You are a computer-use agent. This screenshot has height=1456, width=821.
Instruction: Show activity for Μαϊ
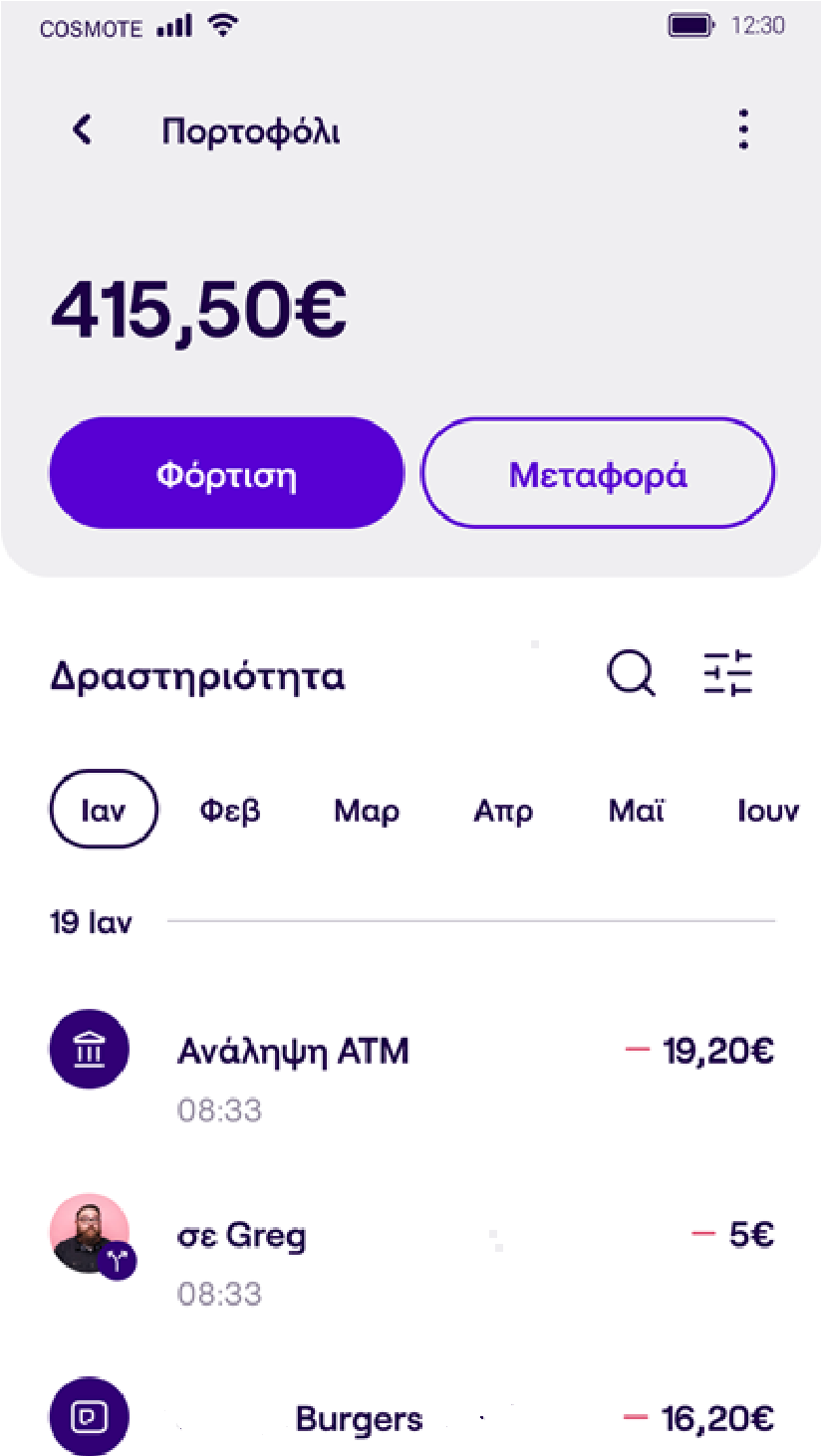pyautogui.click(x=637, y=811)
